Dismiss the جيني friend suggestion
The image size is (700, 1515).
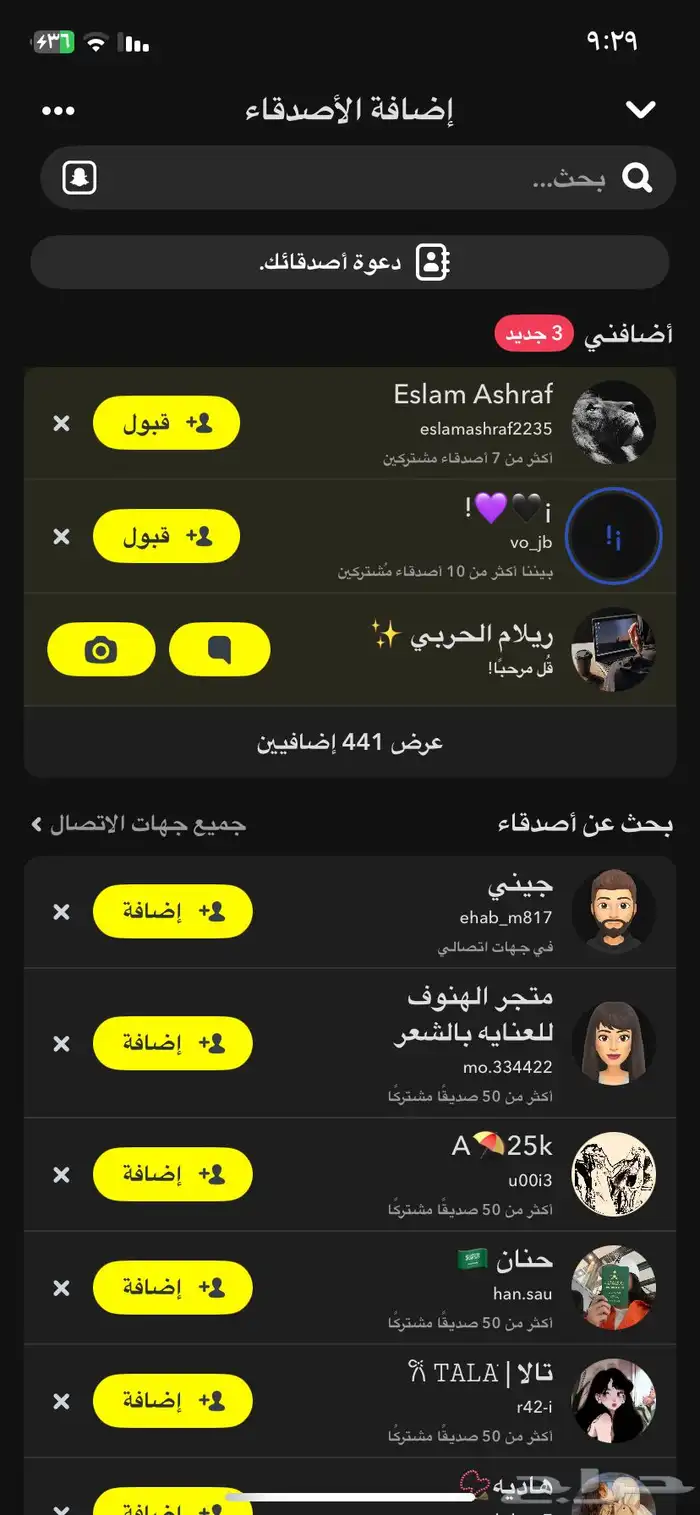coord(62,911)
